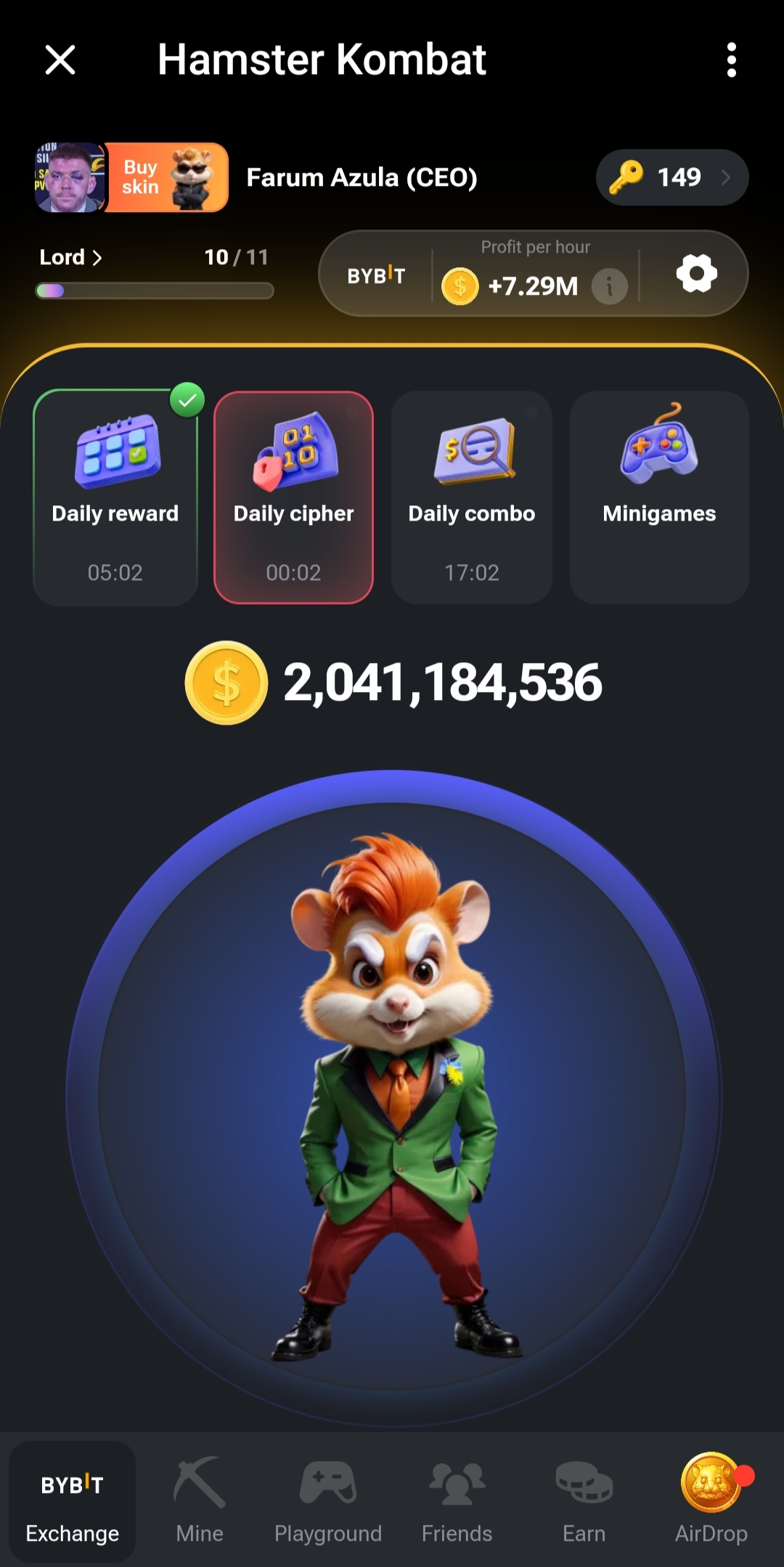This screenshot has width=784, height=1567.
Task: Open the three-dot overflow menu
Action: click(732, 60)
